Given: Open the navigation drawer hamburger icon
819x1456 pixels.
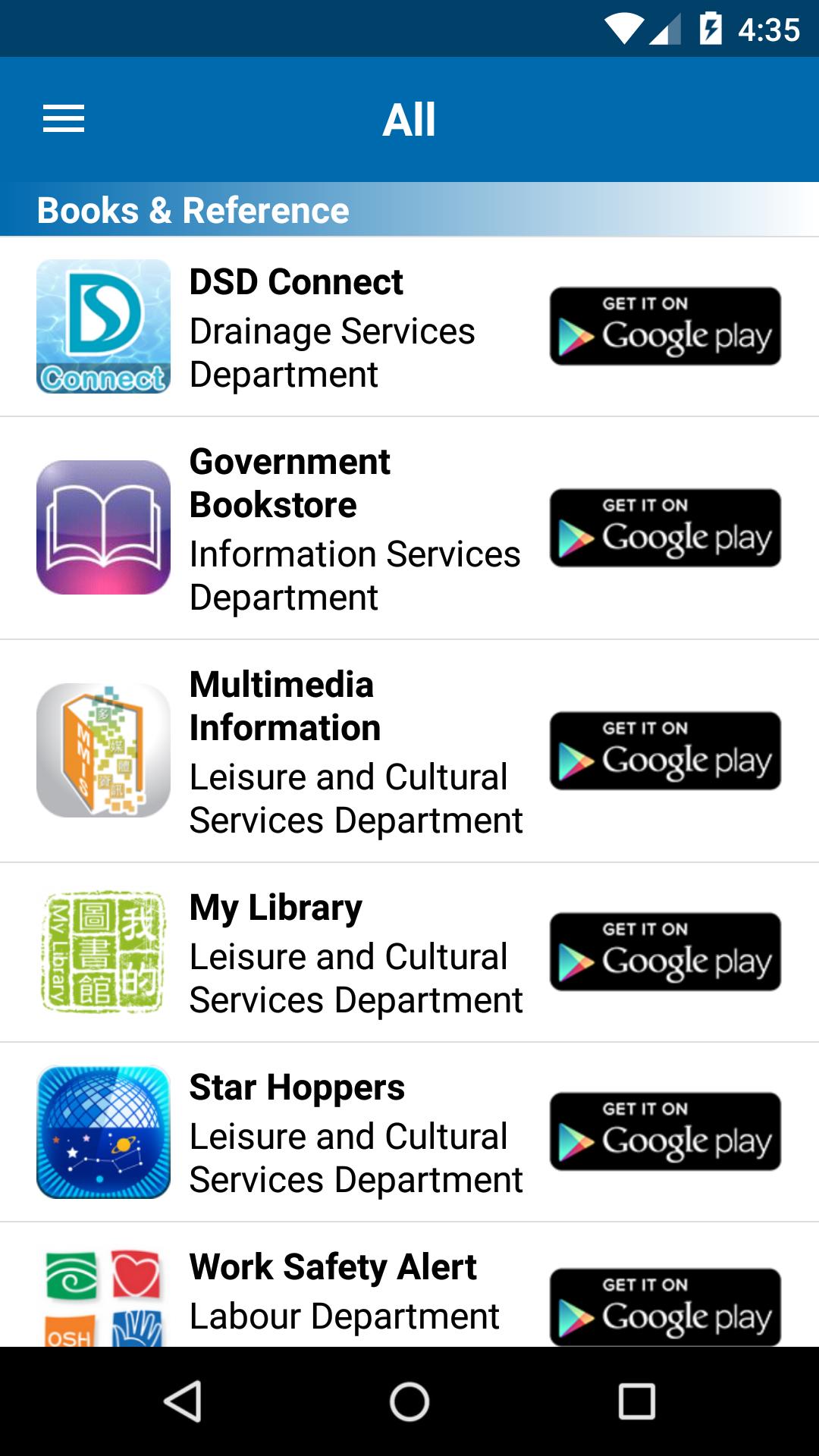Looking at the screenshot, I should 64,118.
